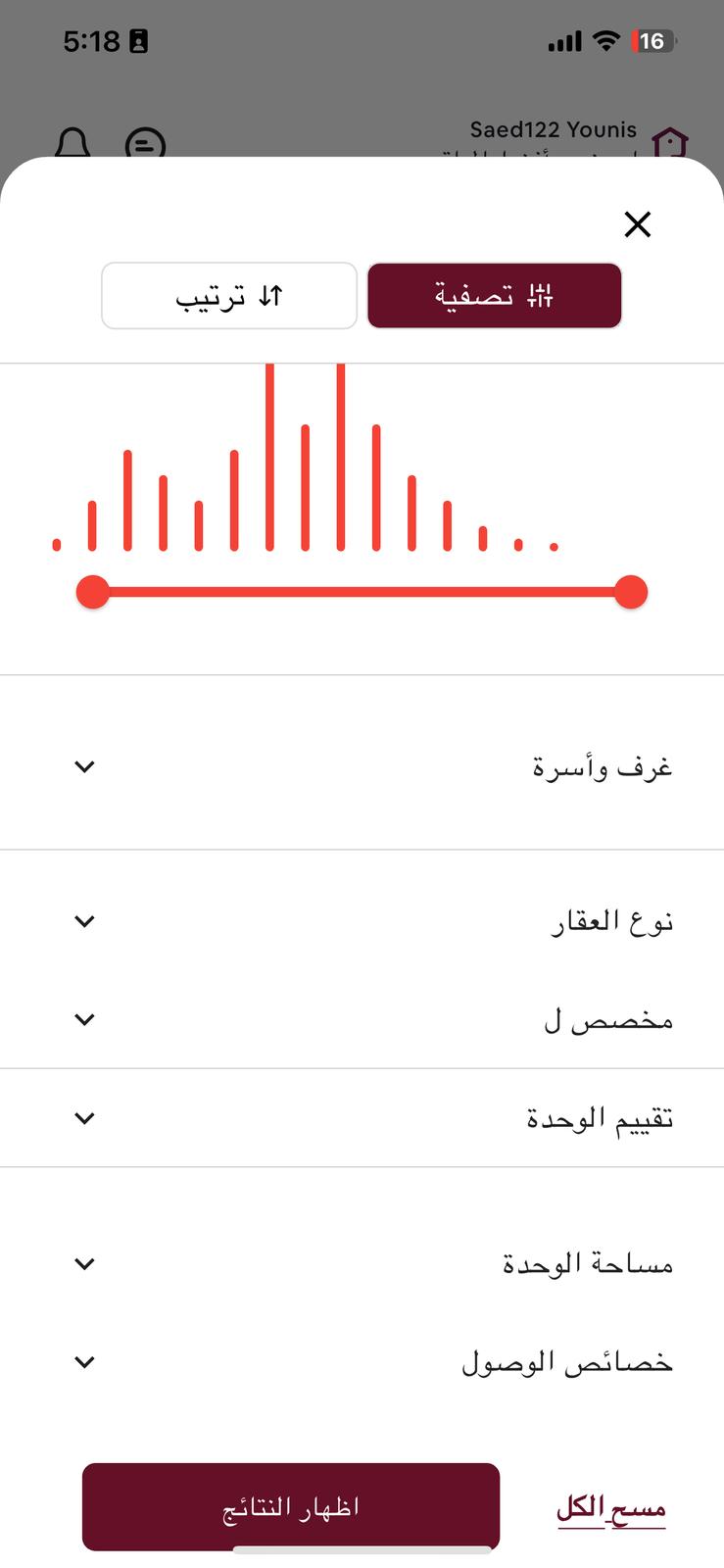The image size is (724, 1568).
Task: Clear all filters via the مسح الكل link
Action: (611, 1508)
